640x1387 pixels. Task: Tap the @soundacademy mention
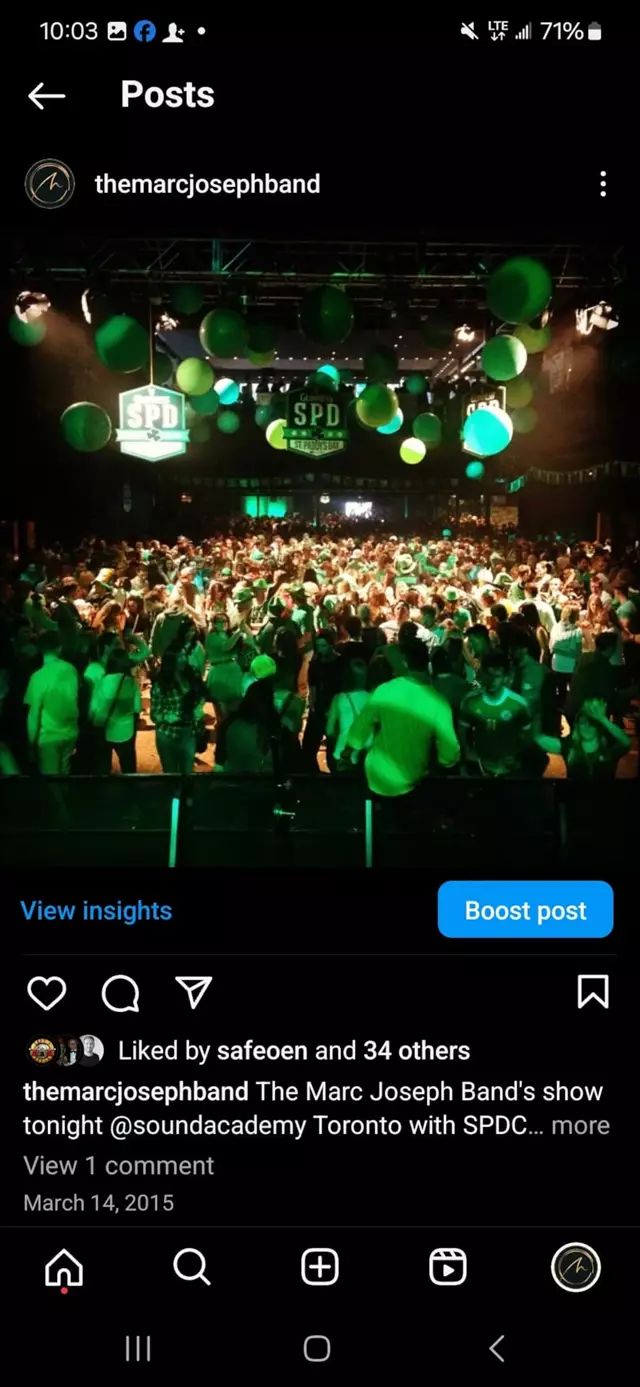[x=208, y=1125]
